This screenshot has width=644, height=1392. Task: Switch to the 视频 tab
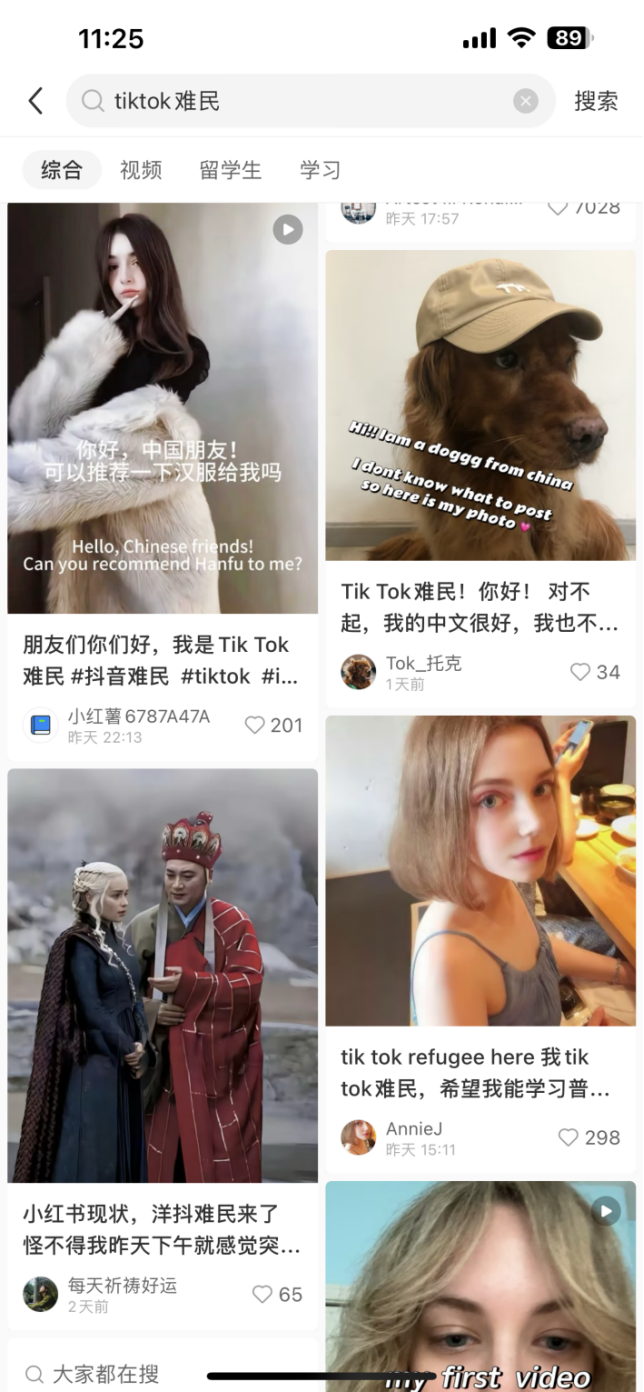pos(140,170)
